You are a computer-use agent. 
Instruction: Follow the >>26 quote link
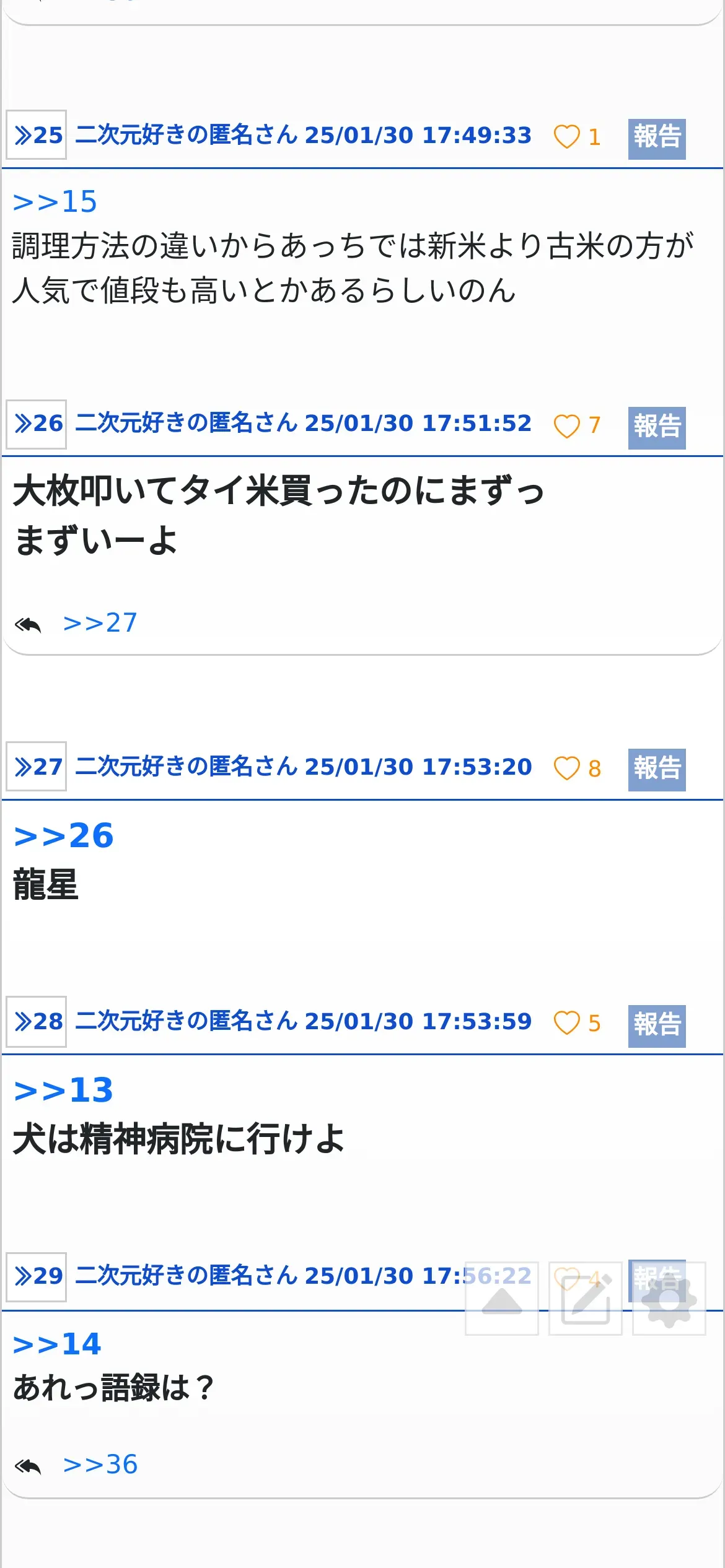64,836
